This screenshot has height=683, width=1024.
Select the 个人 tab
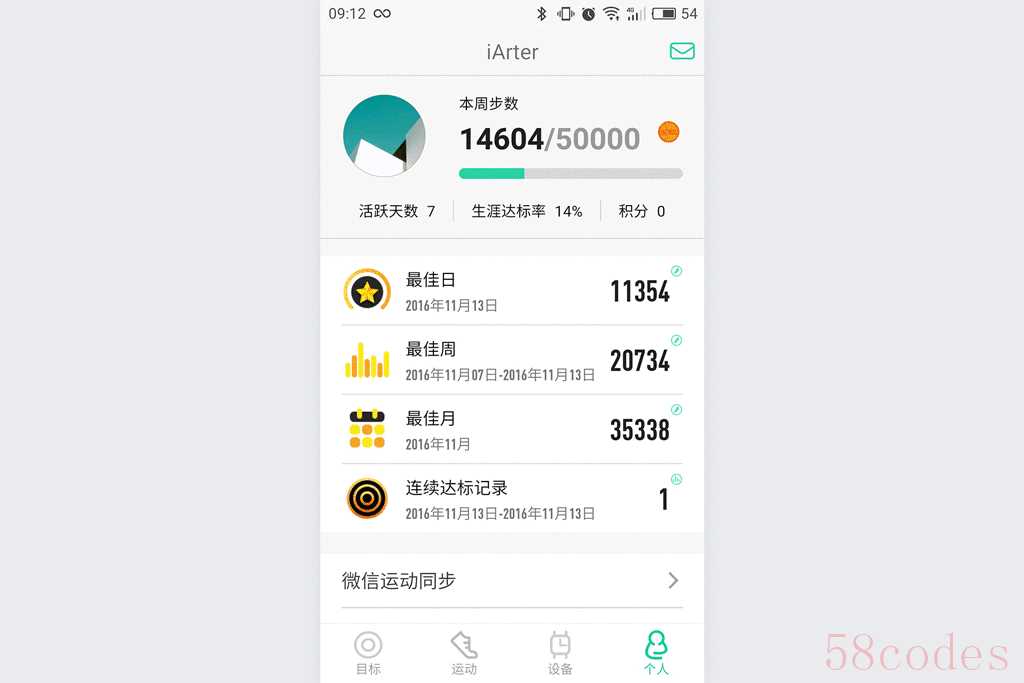point(656,653)
